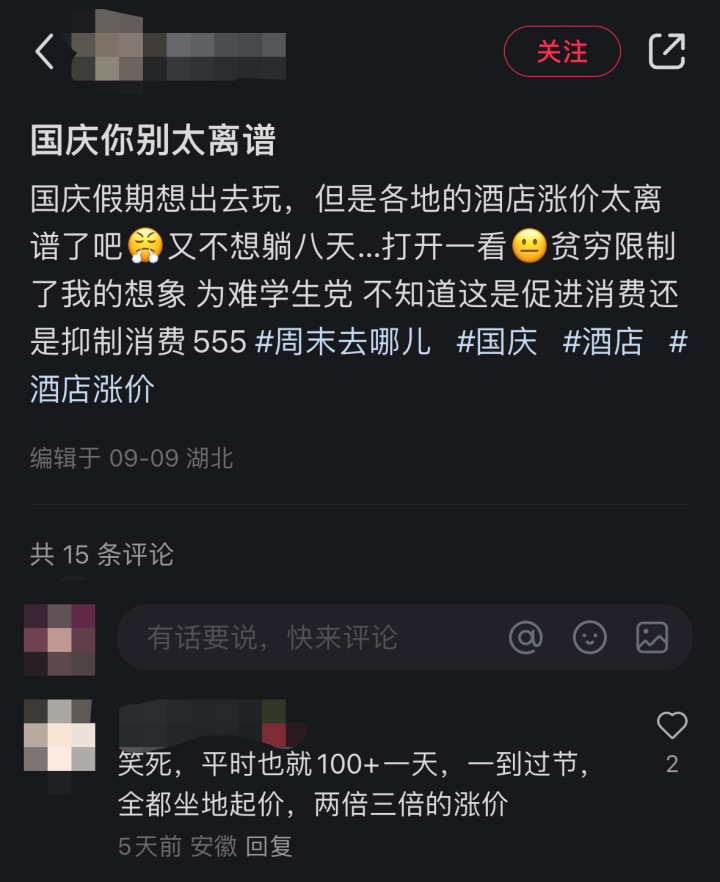Image resolution: width=720 pixels, height=882 pixels.
Task: Open the commenter's avatar beside 笑死 comment
Action: [x=59, y=735]
